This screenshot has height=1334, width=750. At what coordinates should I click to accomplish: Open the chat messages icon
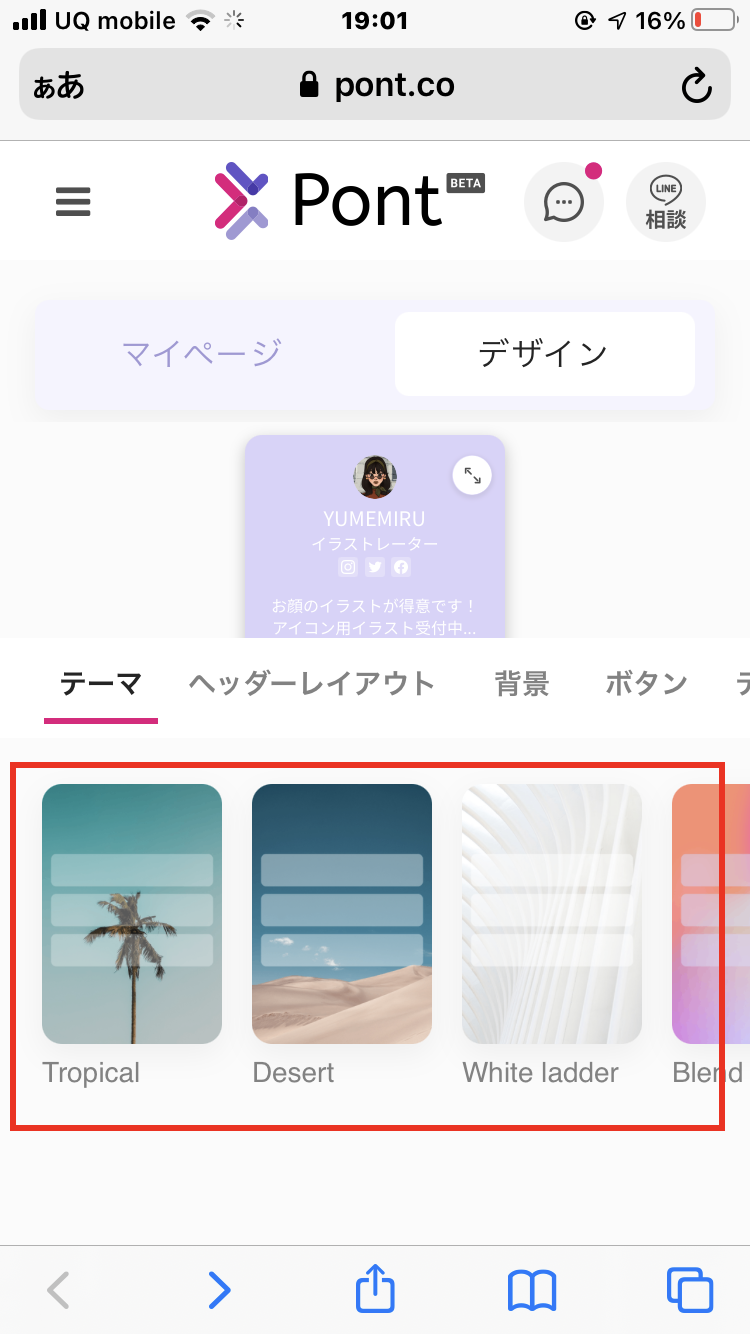(x=564, y=202)
